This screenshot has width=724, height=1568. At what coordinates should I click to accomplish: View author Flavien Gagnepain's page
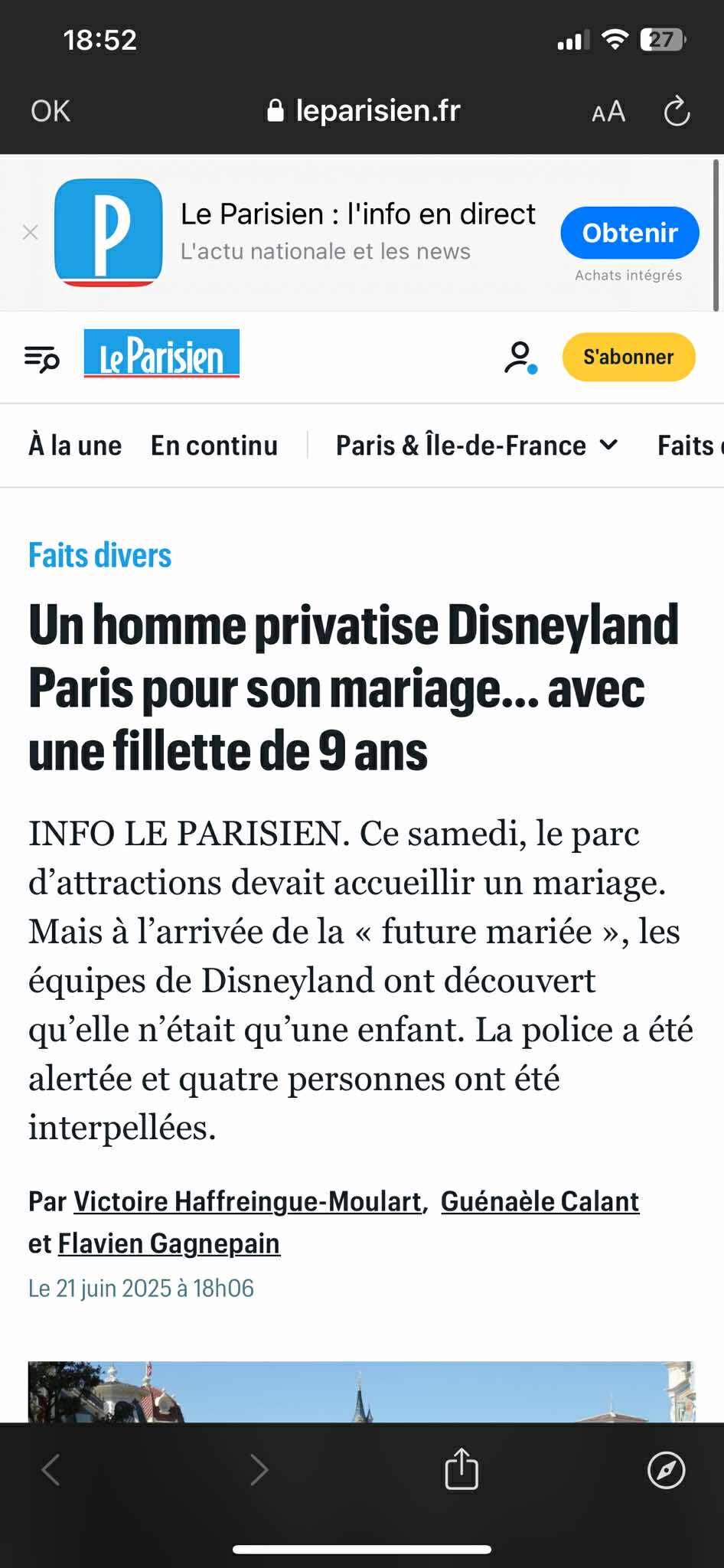pos(169,1243)
